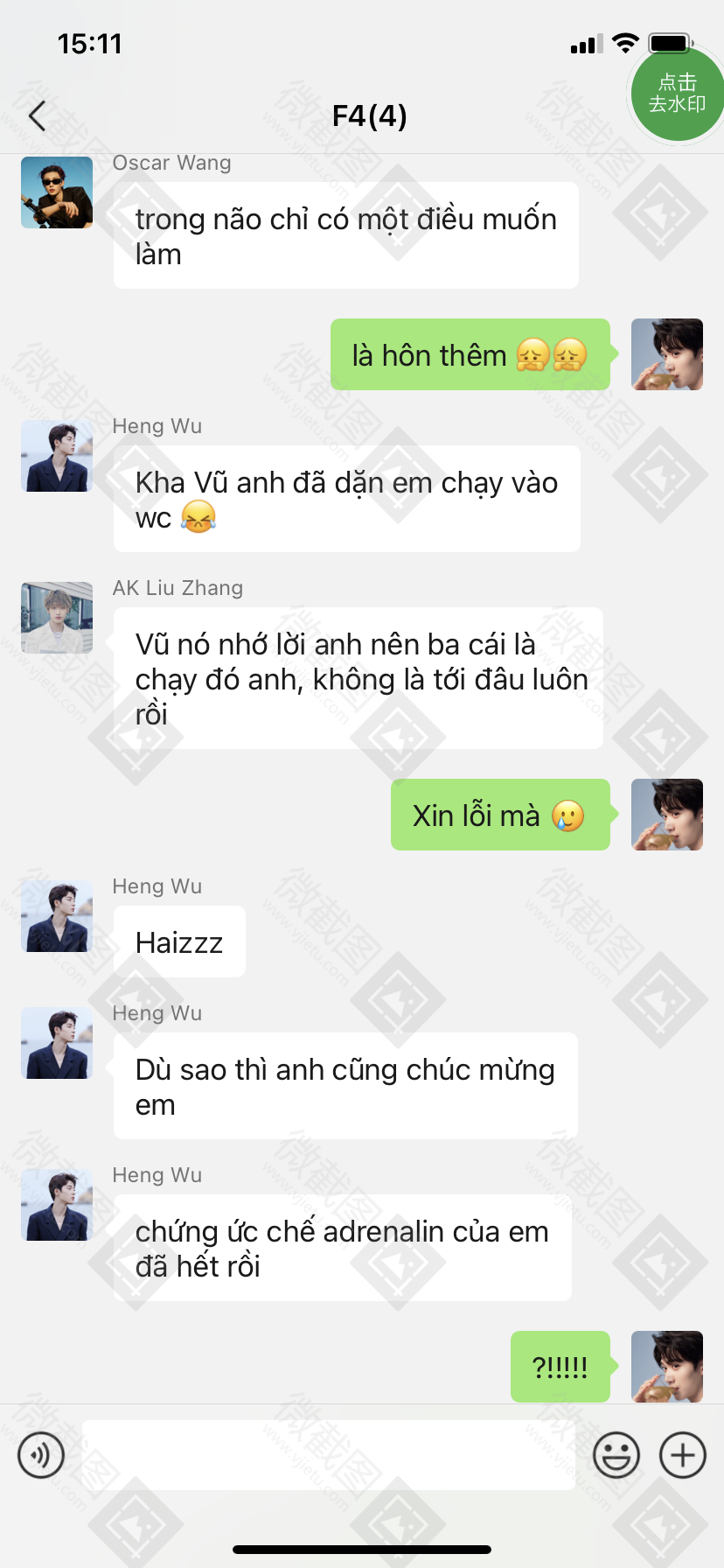The image size is (724, 1568).
Task: Switch to voice message input
Action: click(41, 1455)
